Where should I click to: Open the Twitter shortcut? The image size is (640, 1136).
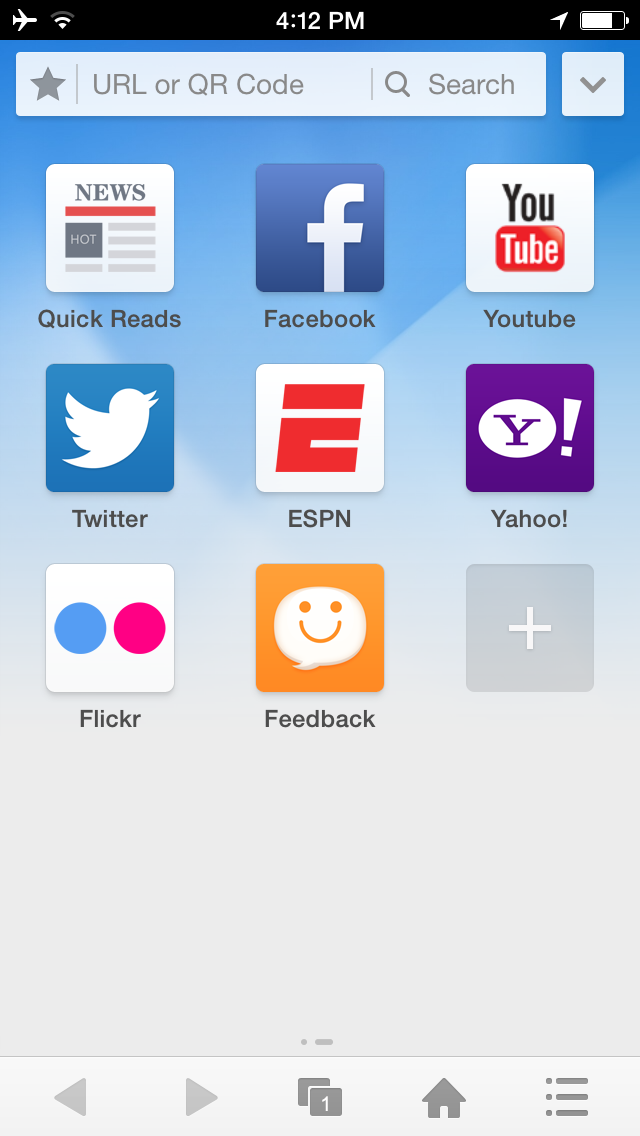tap(109, 428)
